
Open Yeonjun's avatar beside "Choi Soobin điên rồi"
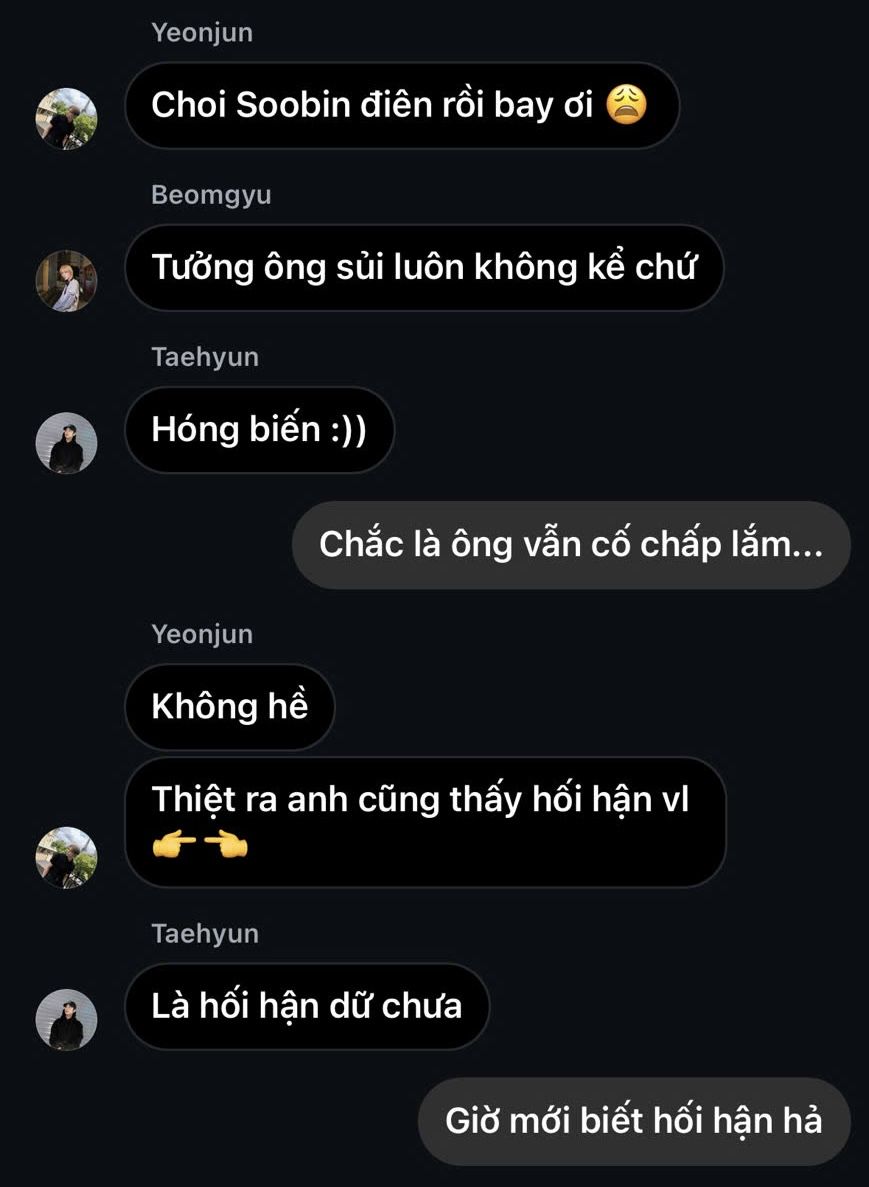(x=66, y=119)
